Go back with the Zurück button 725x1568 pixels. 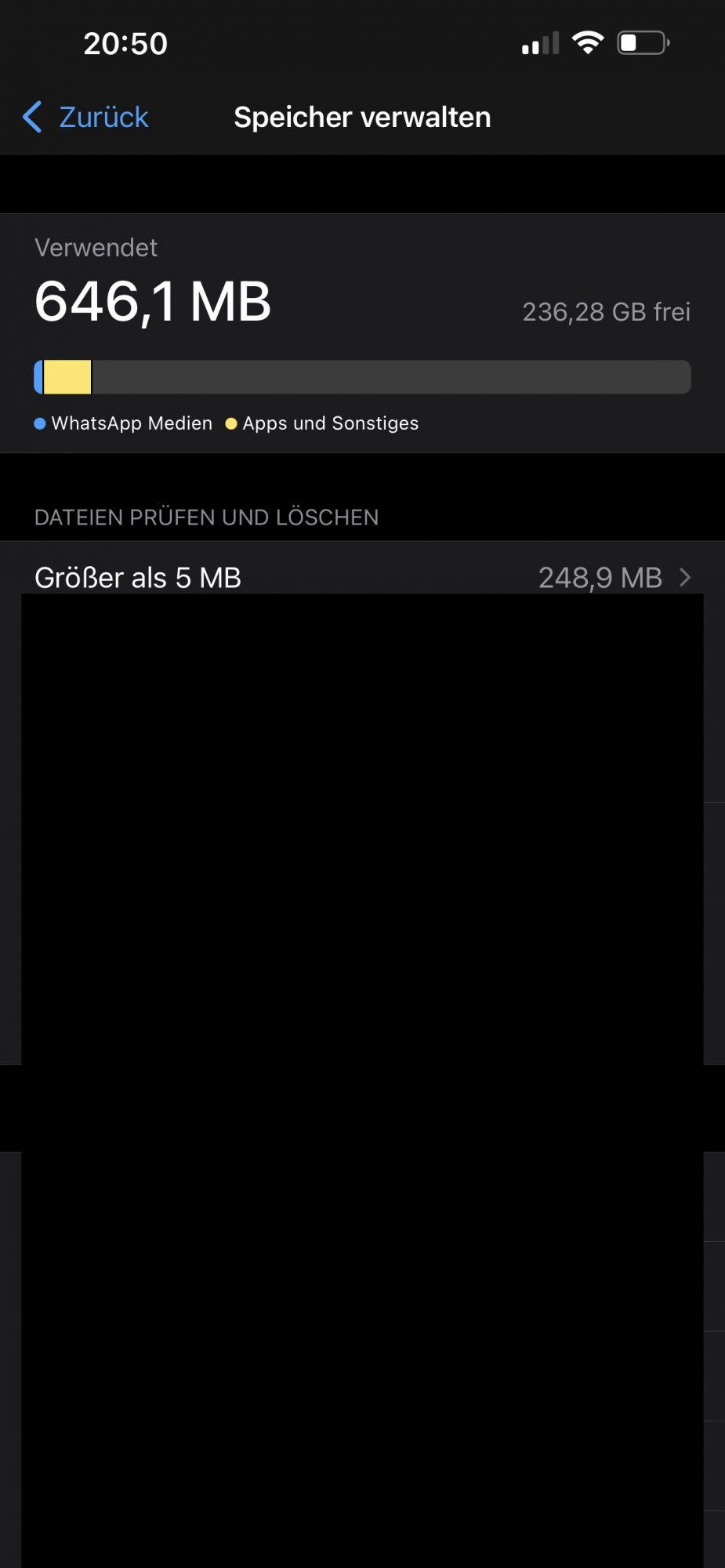tap(85, 117)
